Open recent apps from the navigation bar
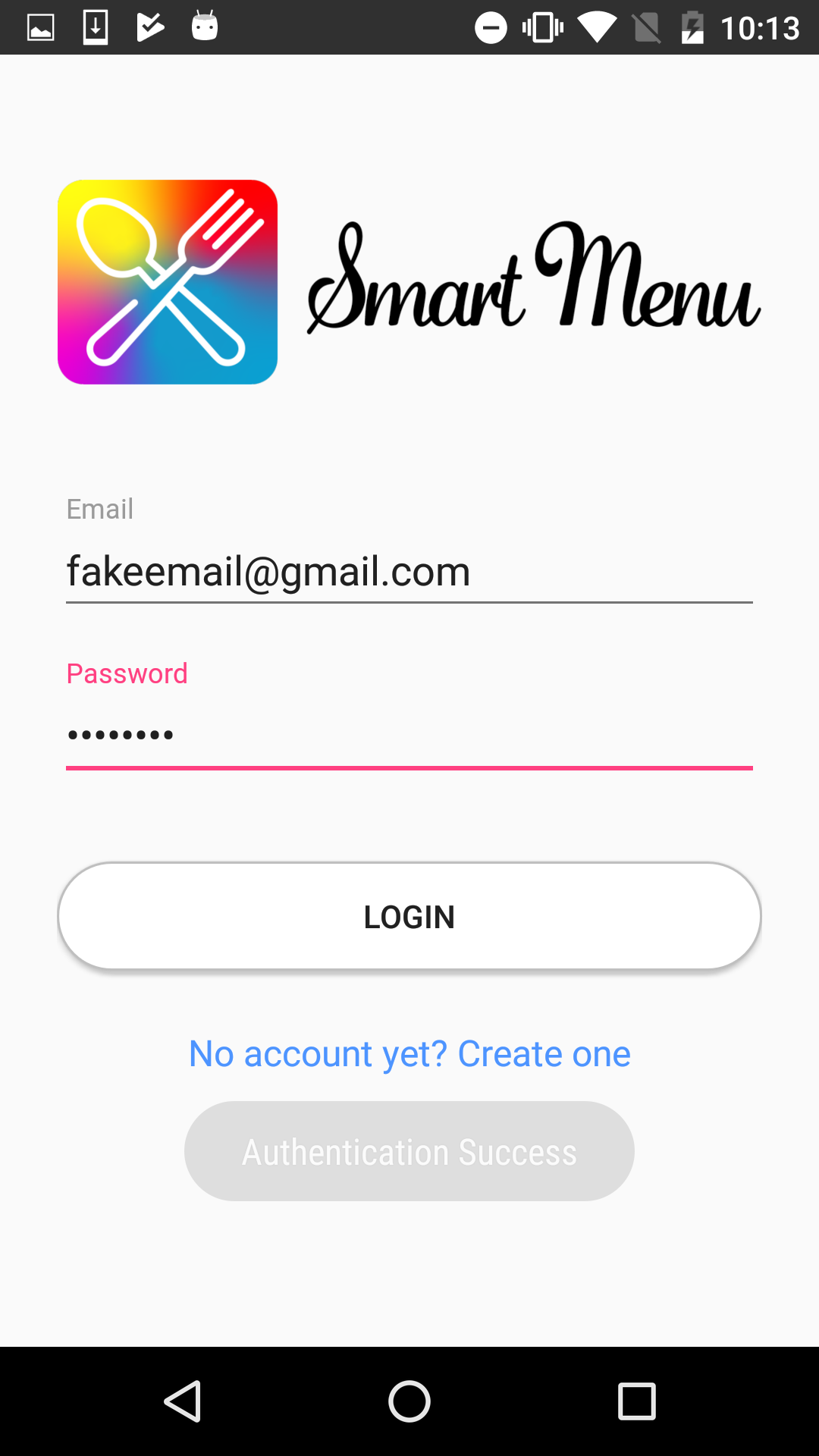This screenshot has width=819, height=1456. [637, 1401]
